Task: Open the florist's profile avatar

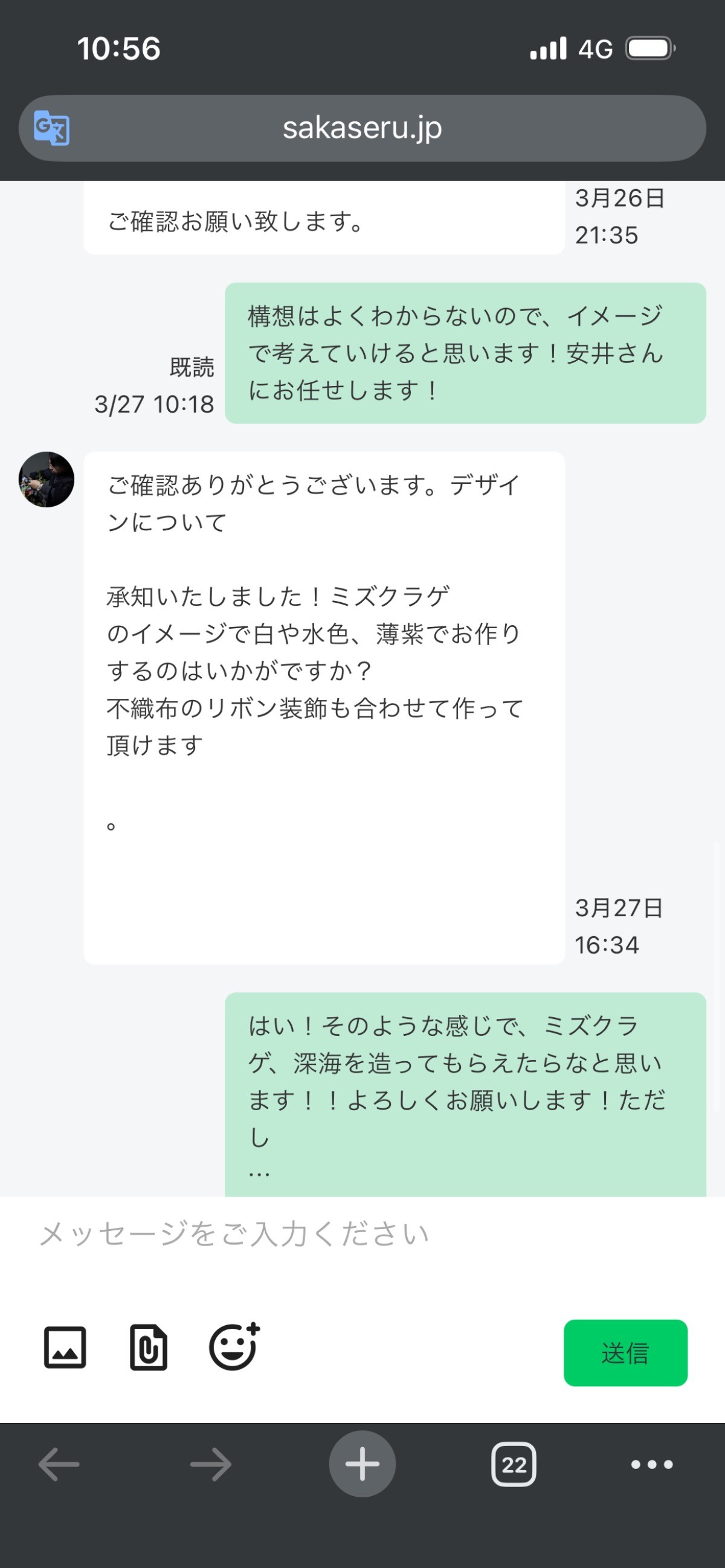Action: click(47, 479)
